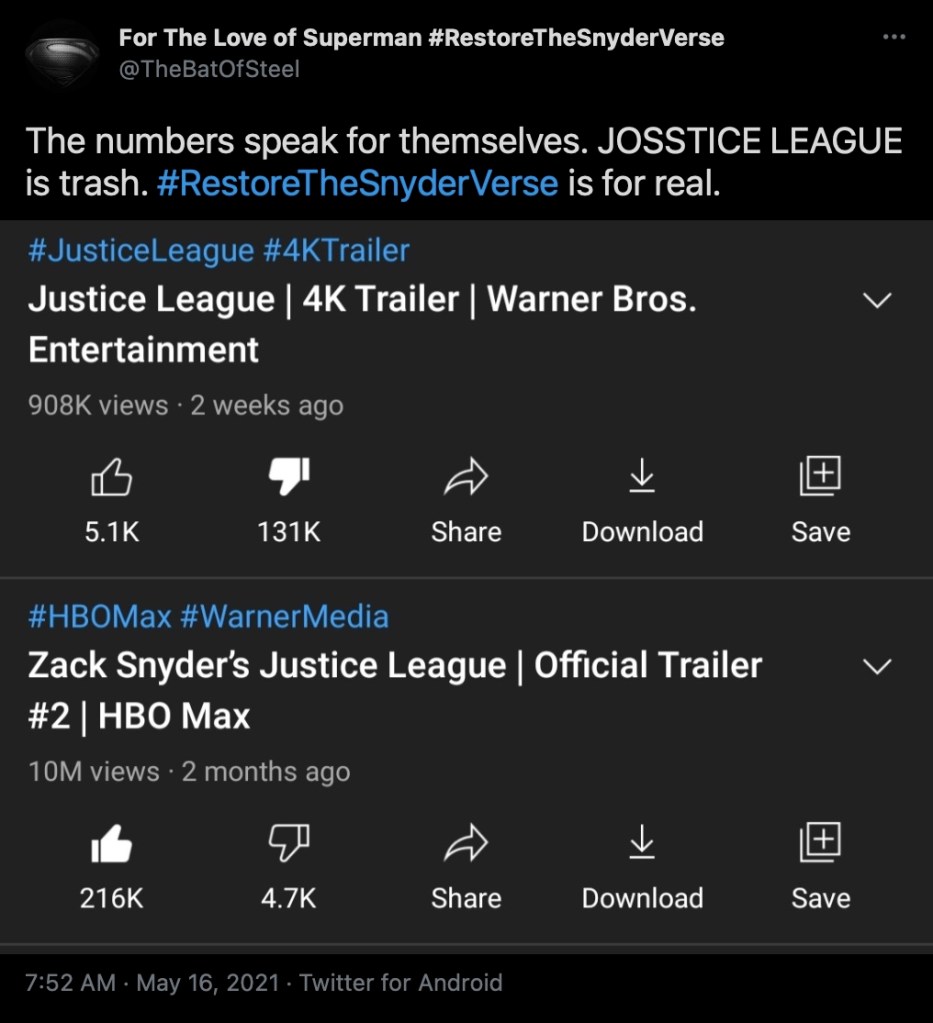Image resolution: width=933 pixels, height=1023 pixels.
Task: Tap the #RestoreTheSnyderVerse hashtag in the tweet text
Action: (x=357, y=185)
